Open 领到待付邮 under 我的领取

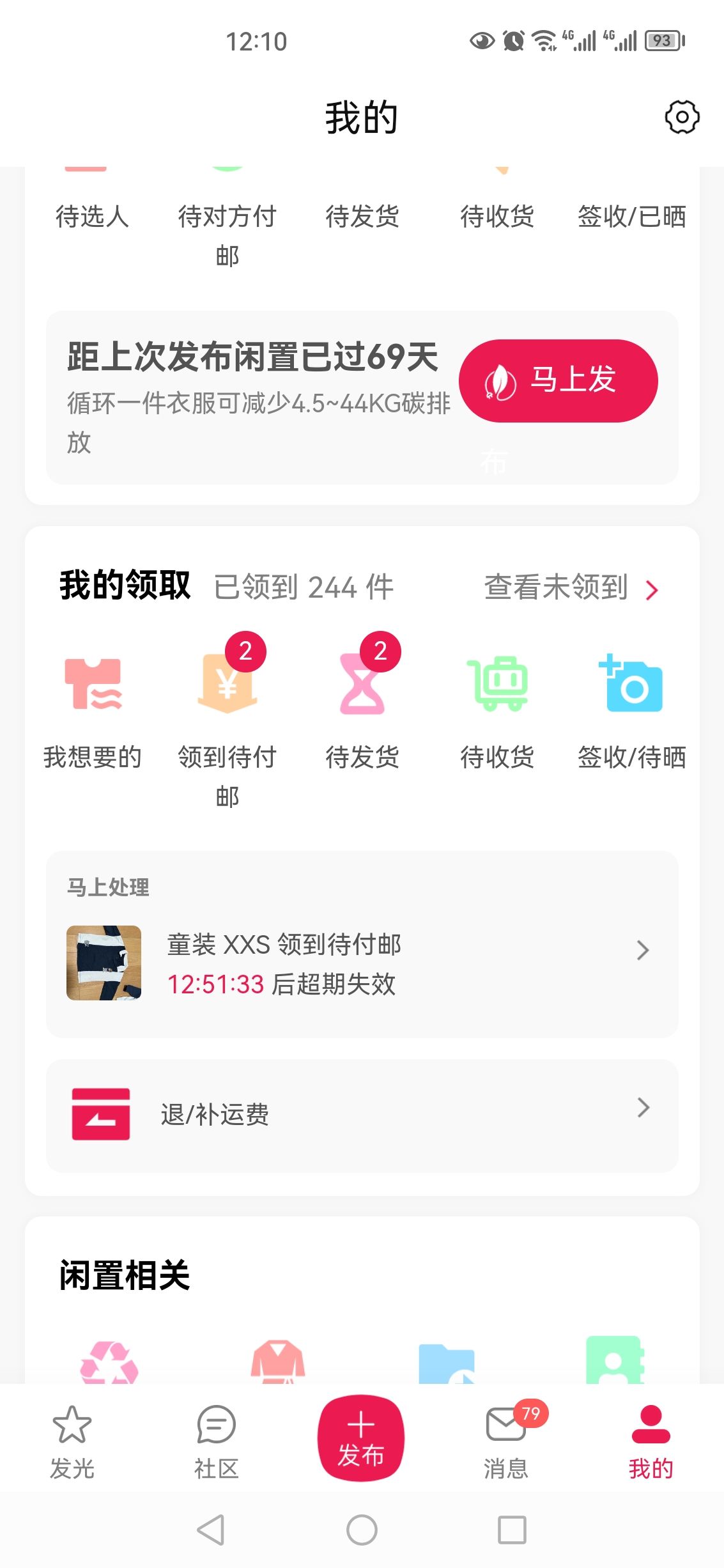click(x=227, y=729)
